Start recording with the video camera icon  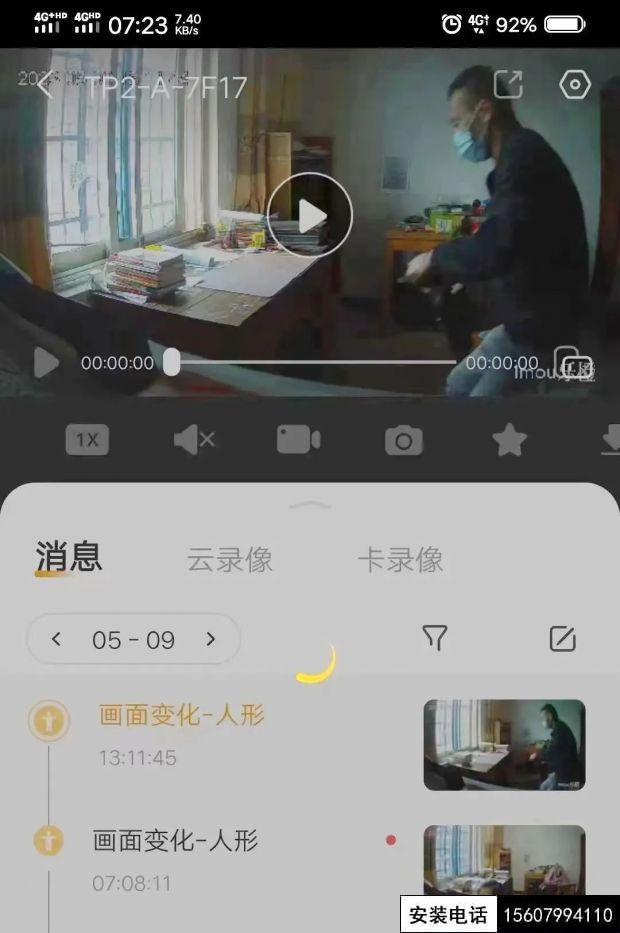pyautogui.click(x=298, y=440)
